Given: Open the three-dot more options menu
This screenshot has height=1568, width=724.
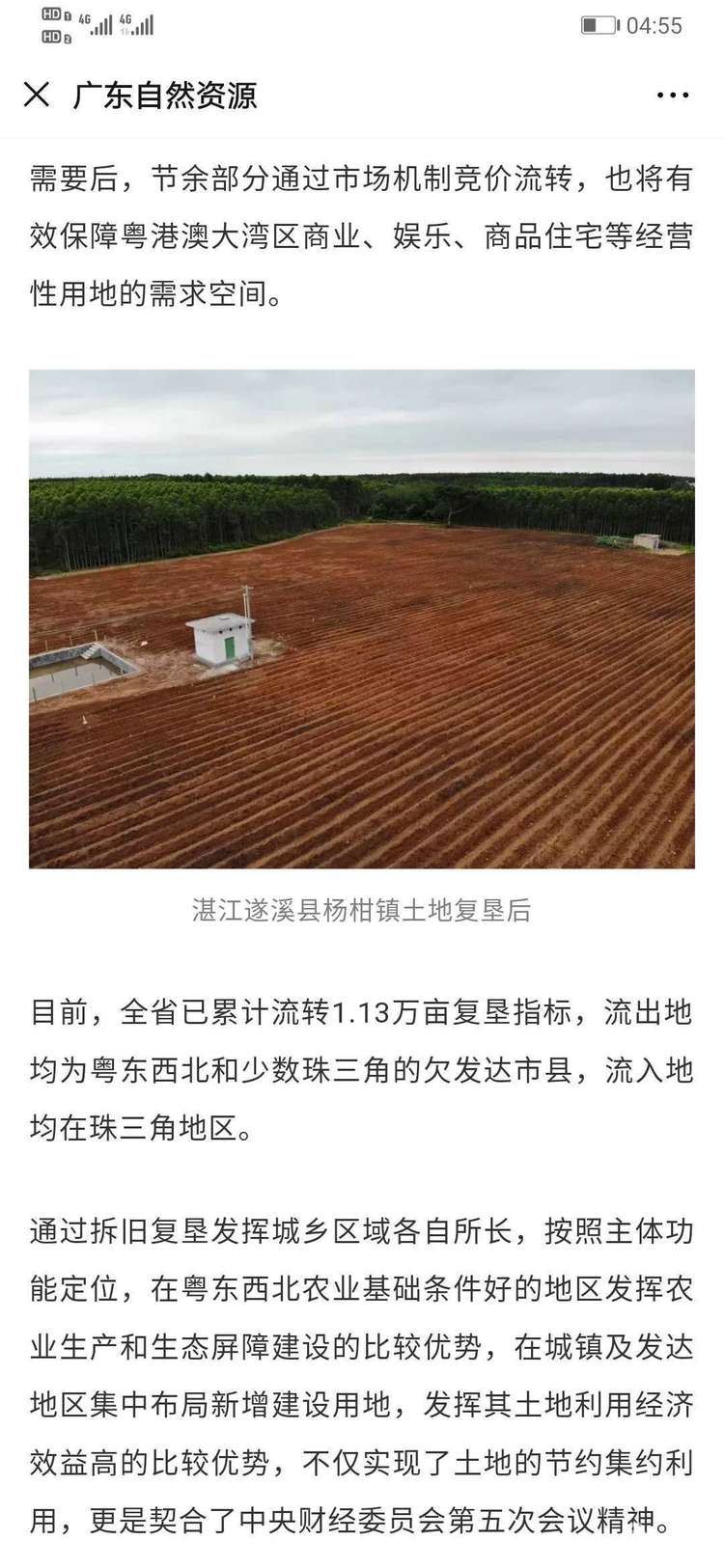Looking at the screenshot, I should tap(672, 95).
